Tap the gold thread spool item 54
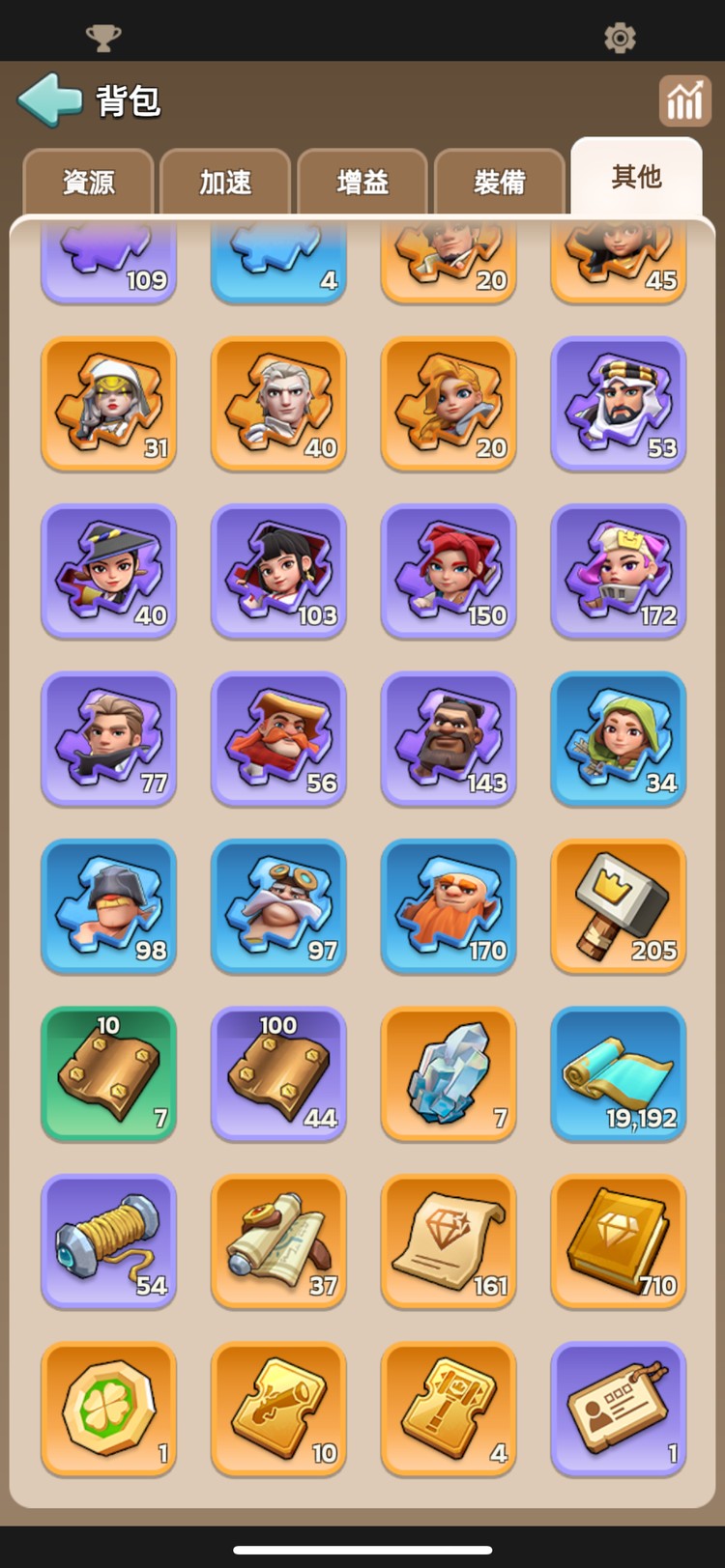This screenshot has height=1568, width=725. (x=108, y=1240)
